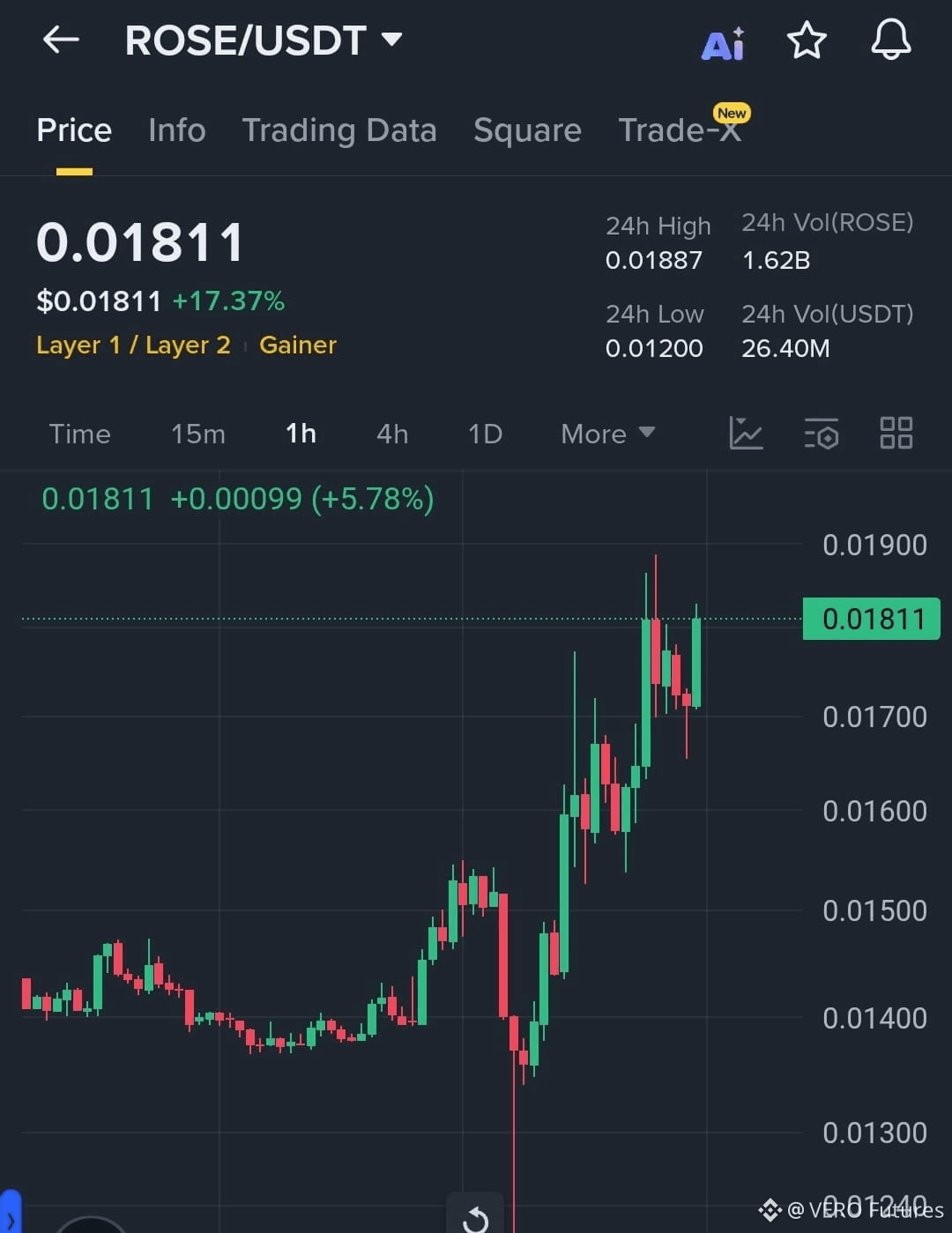The height and width of the screenshot is (1233, 952).
Task: Switch to the Info tab
Action: pyautogui.click(x=176, y=130)
